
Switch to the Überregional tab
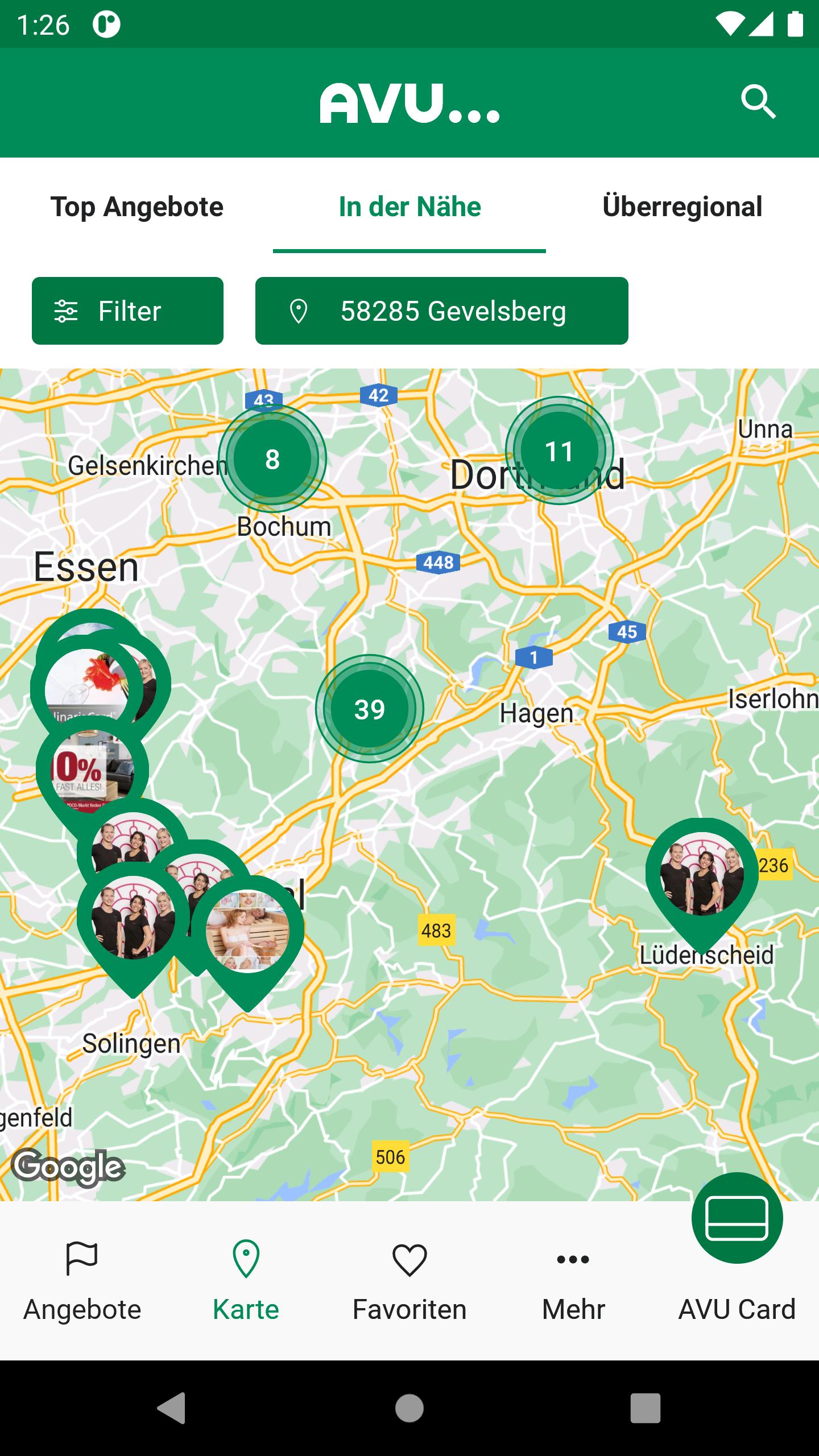point(682,206)
